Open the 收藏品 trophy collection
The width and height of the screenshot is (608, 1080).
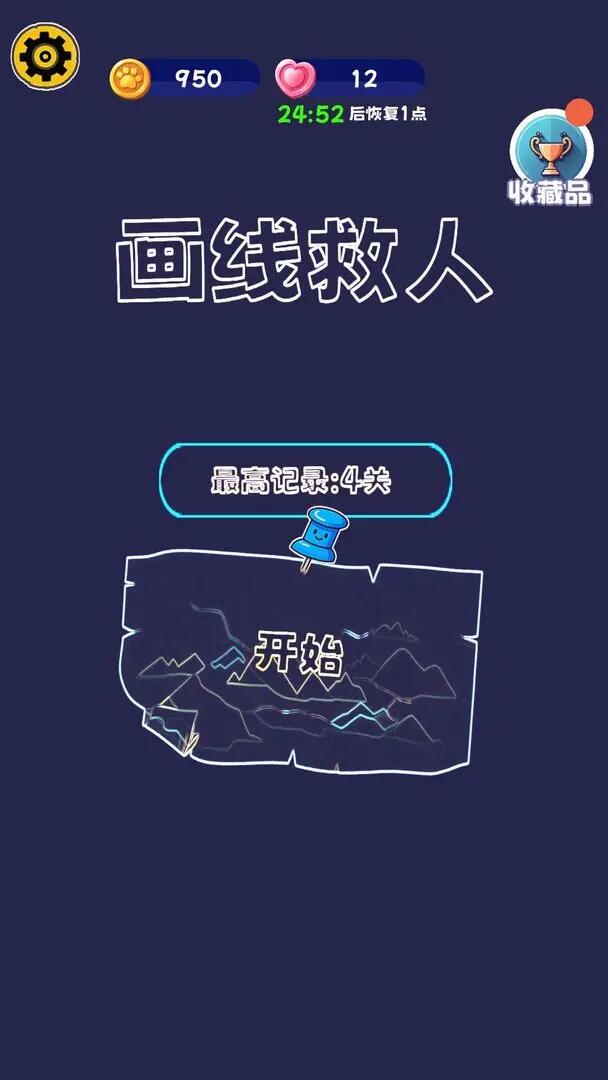(x=549, y=160)
